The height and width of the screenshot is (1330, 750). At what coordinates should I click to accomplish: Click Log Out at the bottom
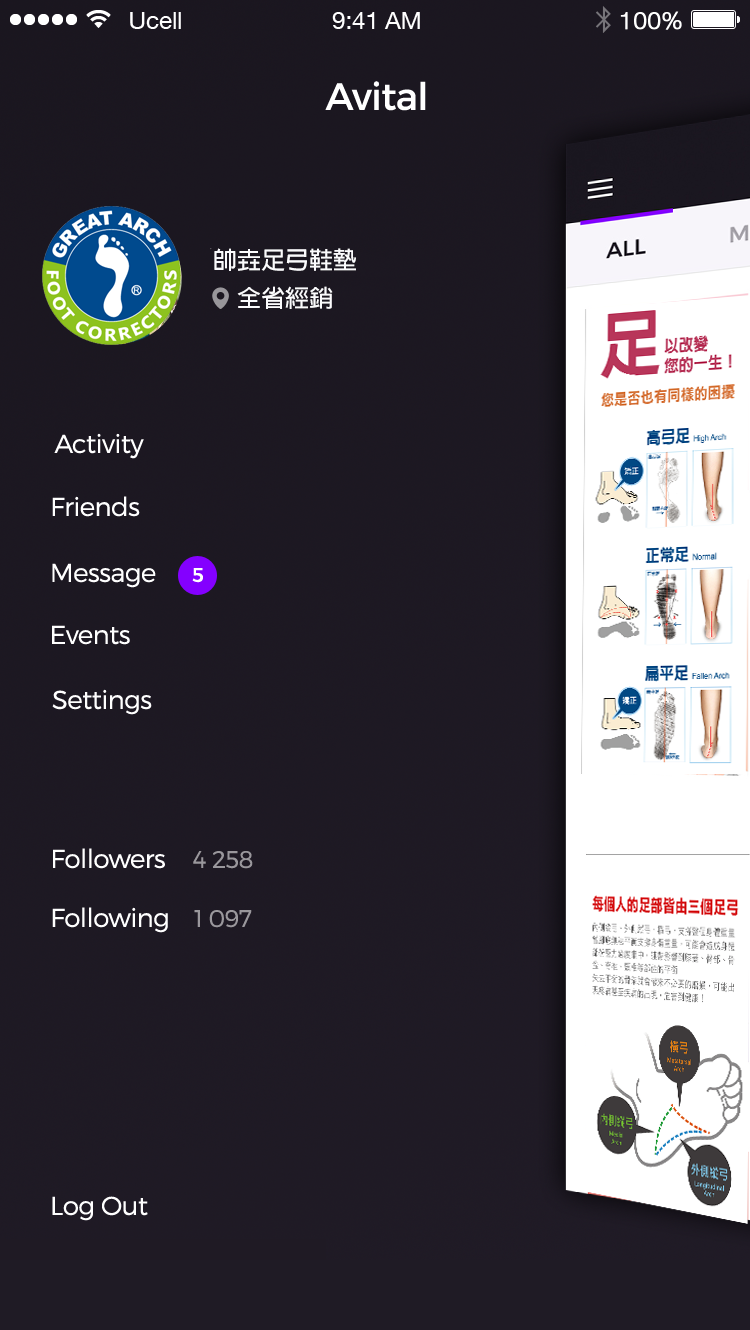[99, 1207]
